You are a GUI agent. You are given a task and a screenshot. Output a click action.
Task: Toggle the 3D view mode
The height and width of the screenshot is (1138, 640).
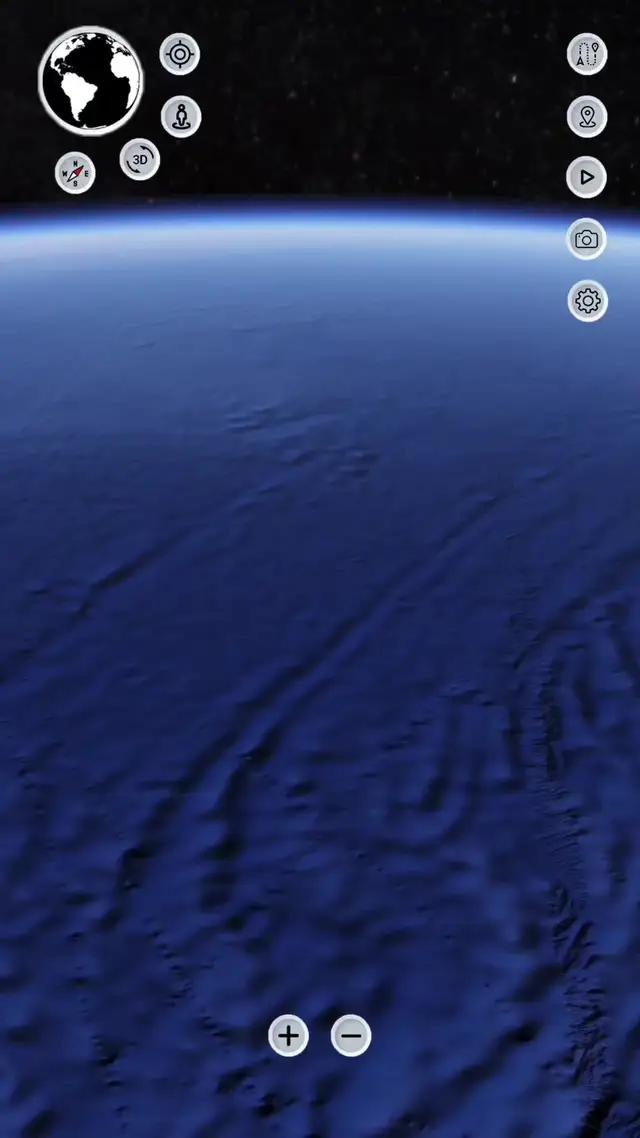tap(140, 159)
